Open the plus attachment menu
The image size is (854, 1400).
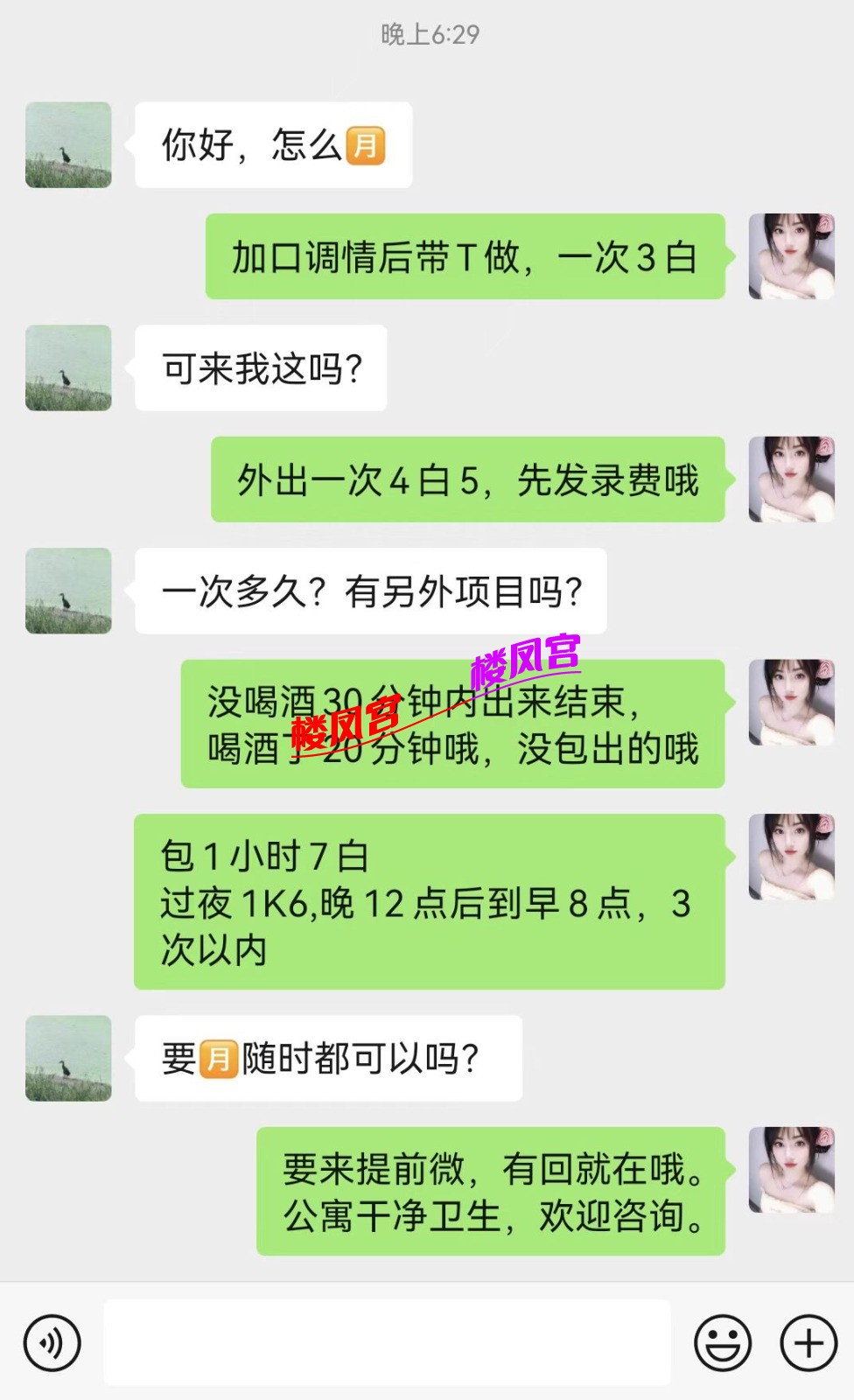click(808, 1342)
